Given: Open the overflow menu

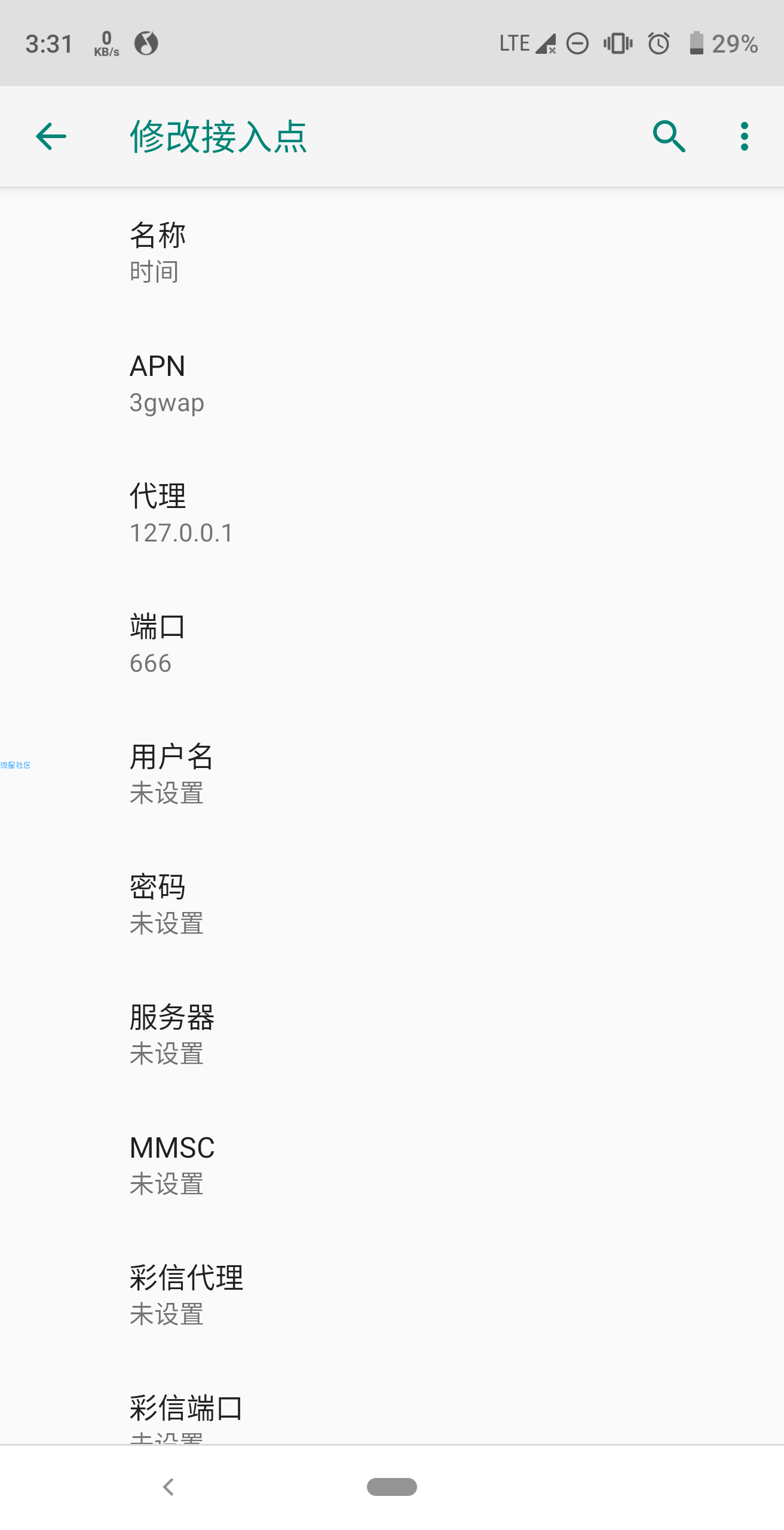Looking at the screenshot, I should click(744, 137).
